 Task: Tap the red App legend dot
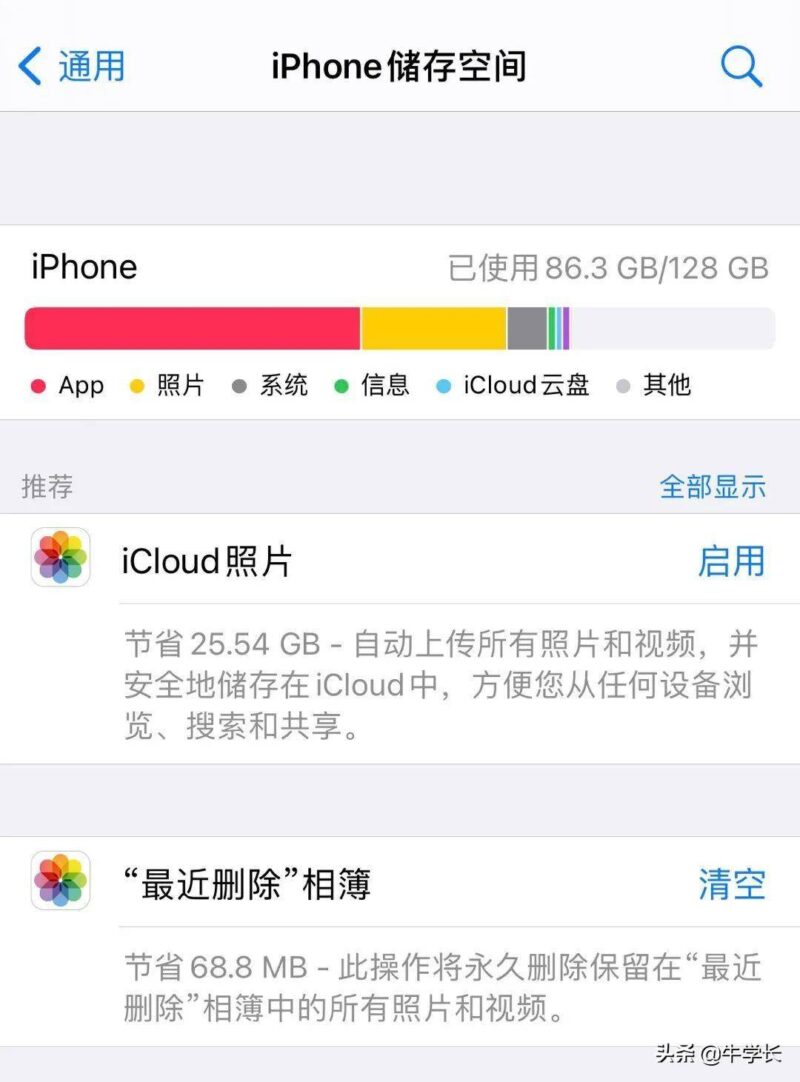tap(40, 385)
